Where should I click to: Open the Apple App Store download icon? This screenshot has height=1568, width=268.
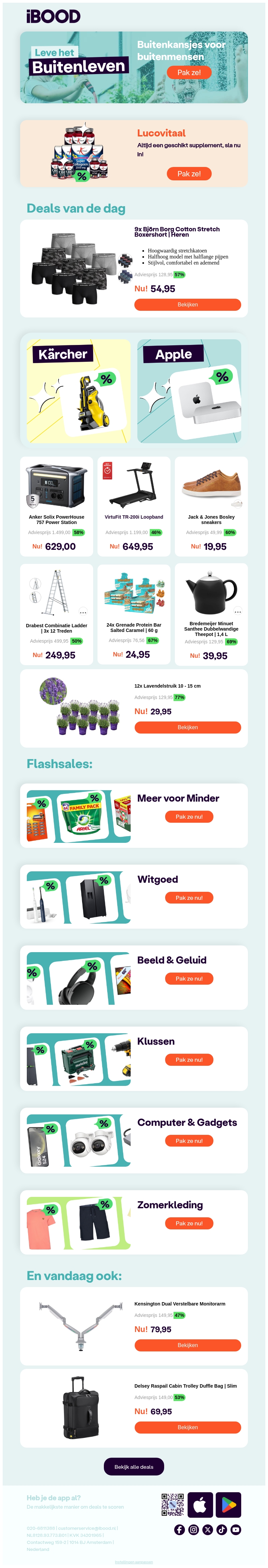(200, 1505)
